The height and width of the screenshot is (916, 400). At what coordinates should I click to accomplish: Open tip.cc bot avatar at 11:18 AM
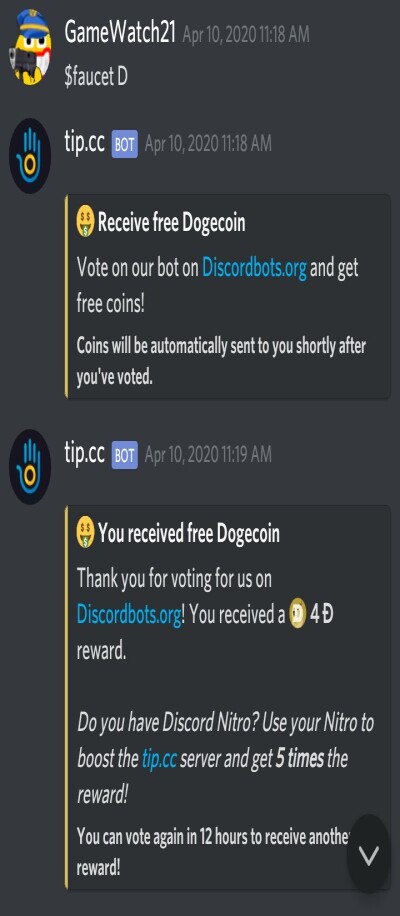click(30, 156)
